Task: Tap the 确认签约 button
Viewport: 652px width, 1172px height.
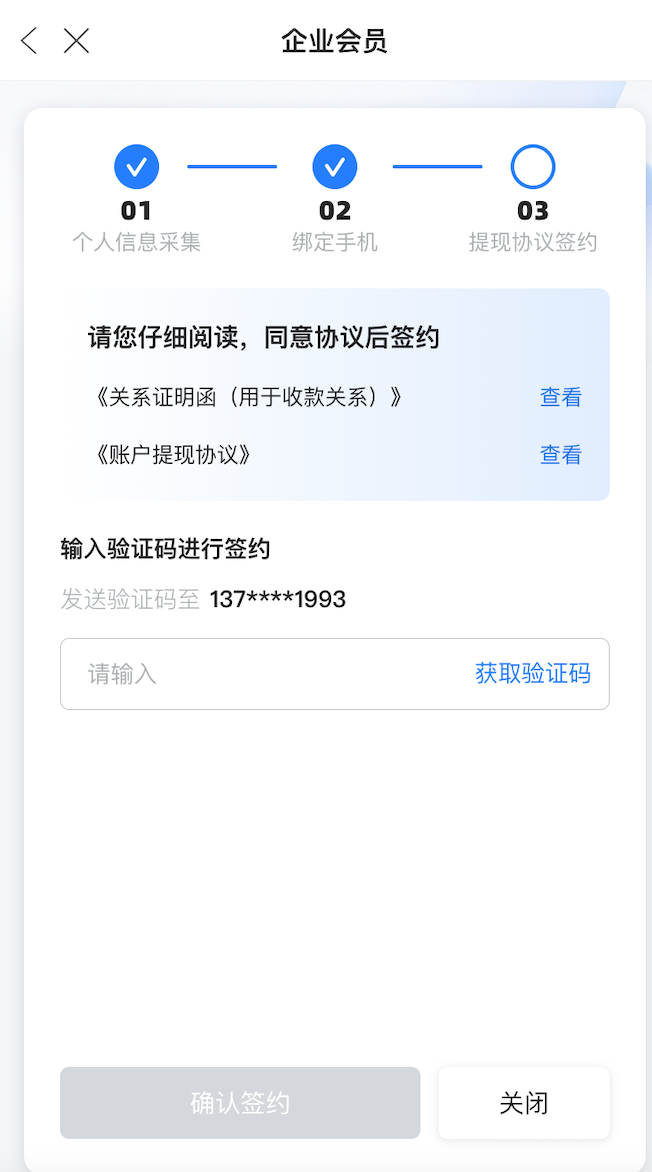Action: 240,1102
